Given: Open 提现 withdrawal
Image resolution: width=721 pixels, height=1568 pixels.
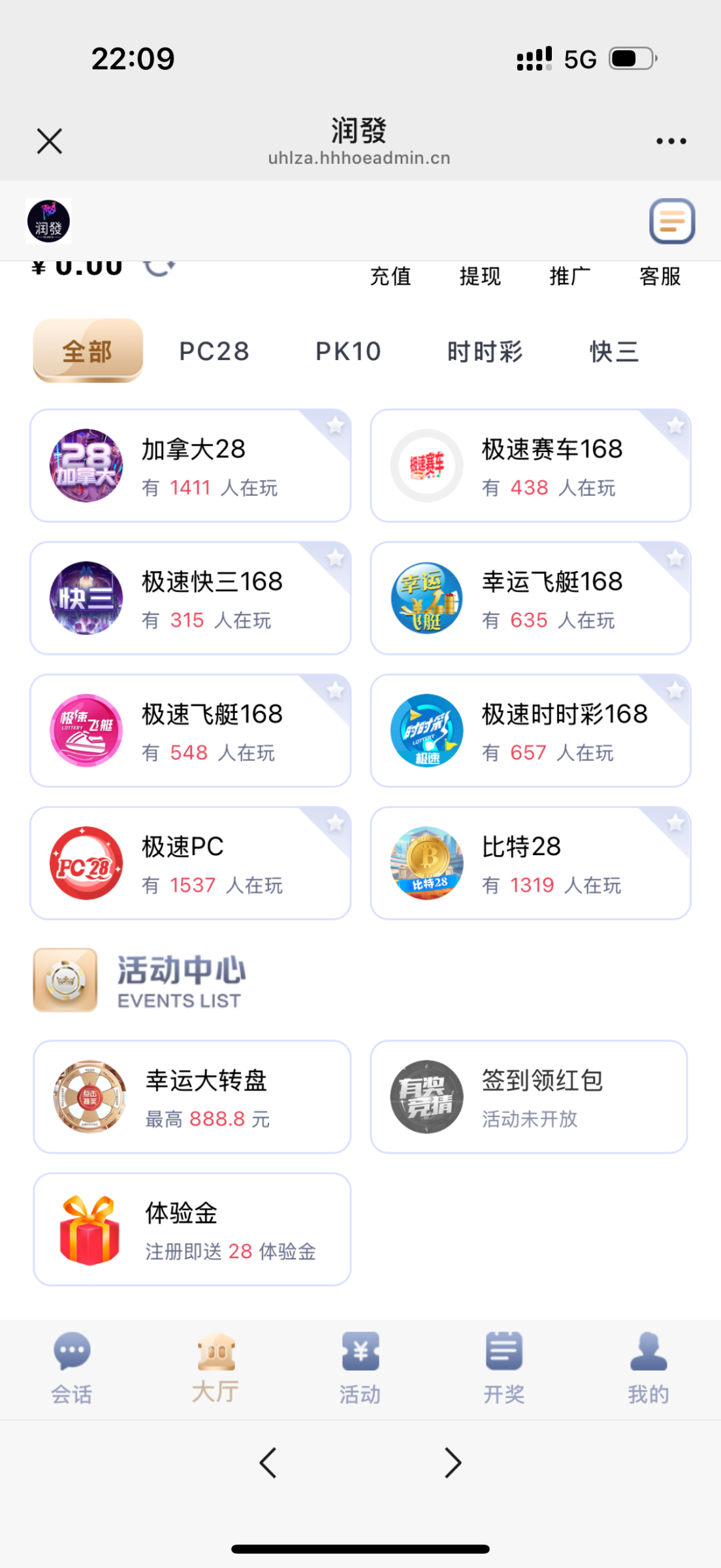Looking at the screenshot, I should 480,276.
